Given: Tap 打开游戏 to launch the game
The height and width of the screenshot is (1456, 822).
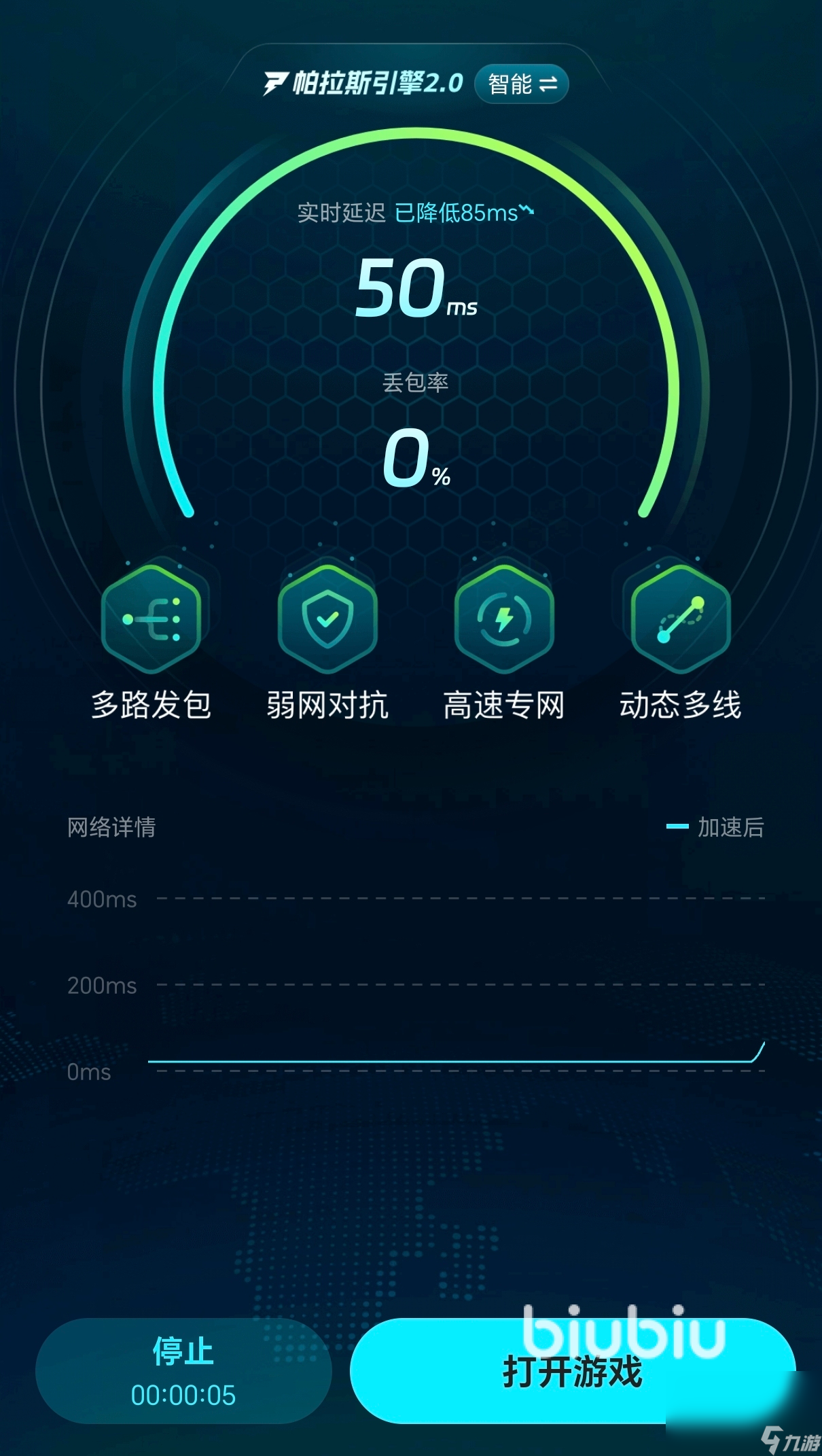Looking at the screenshot, I should coord(572,1371).
